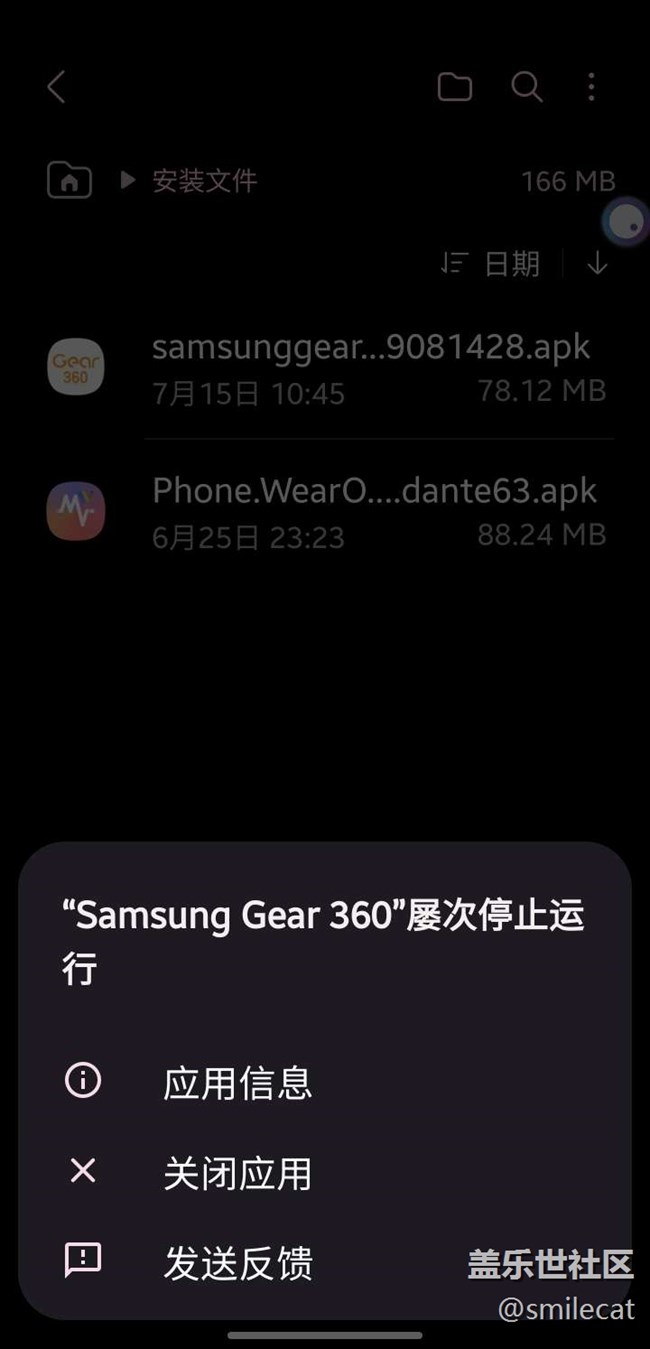The width and height of the screenshot is (650, 1349).
Task: Open the three-dot overflow menu
Action: pyautogui.click(x=591, y=87)
